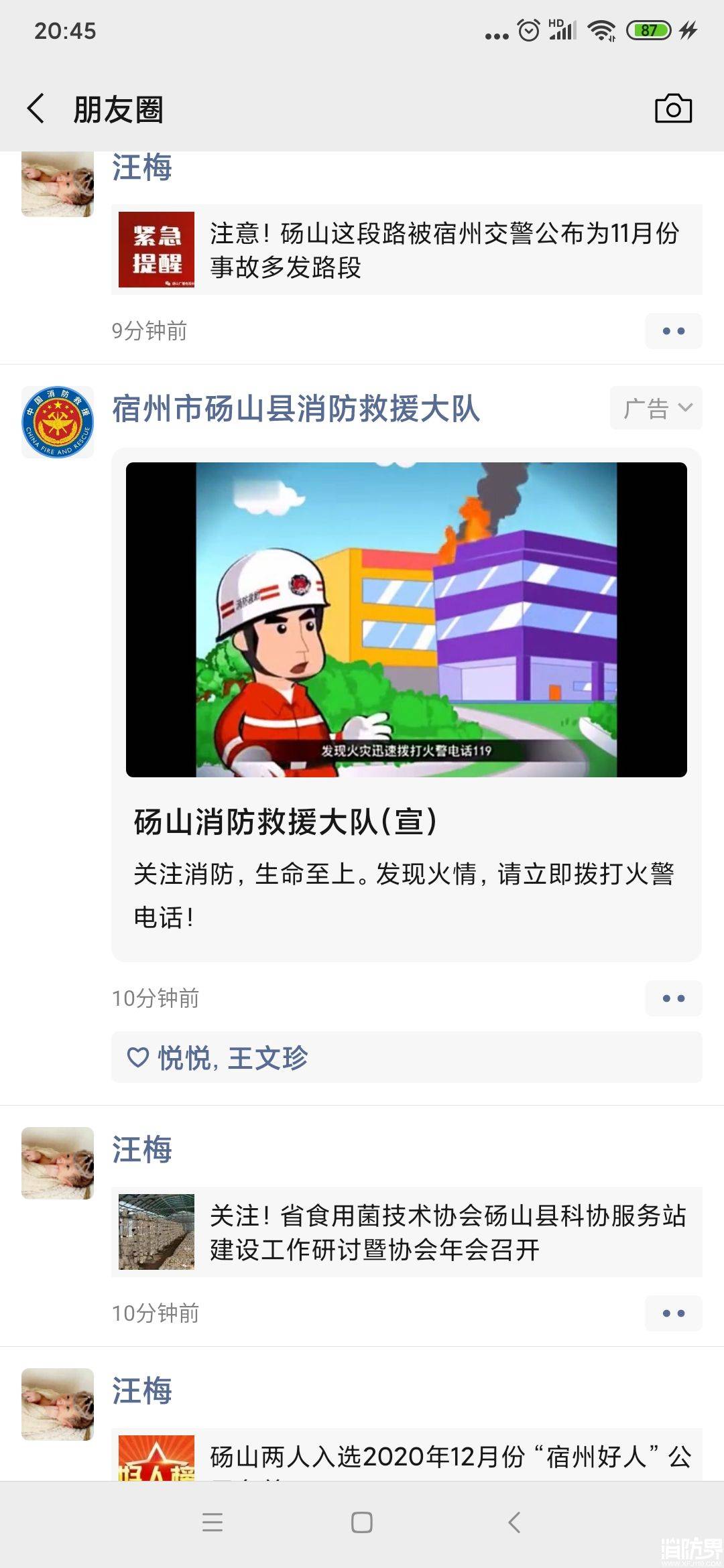Open 宿州市砀山县消防救援大队 profile name
The image size is (724, 1568).
pyautogui.click(x=296, y=409)
